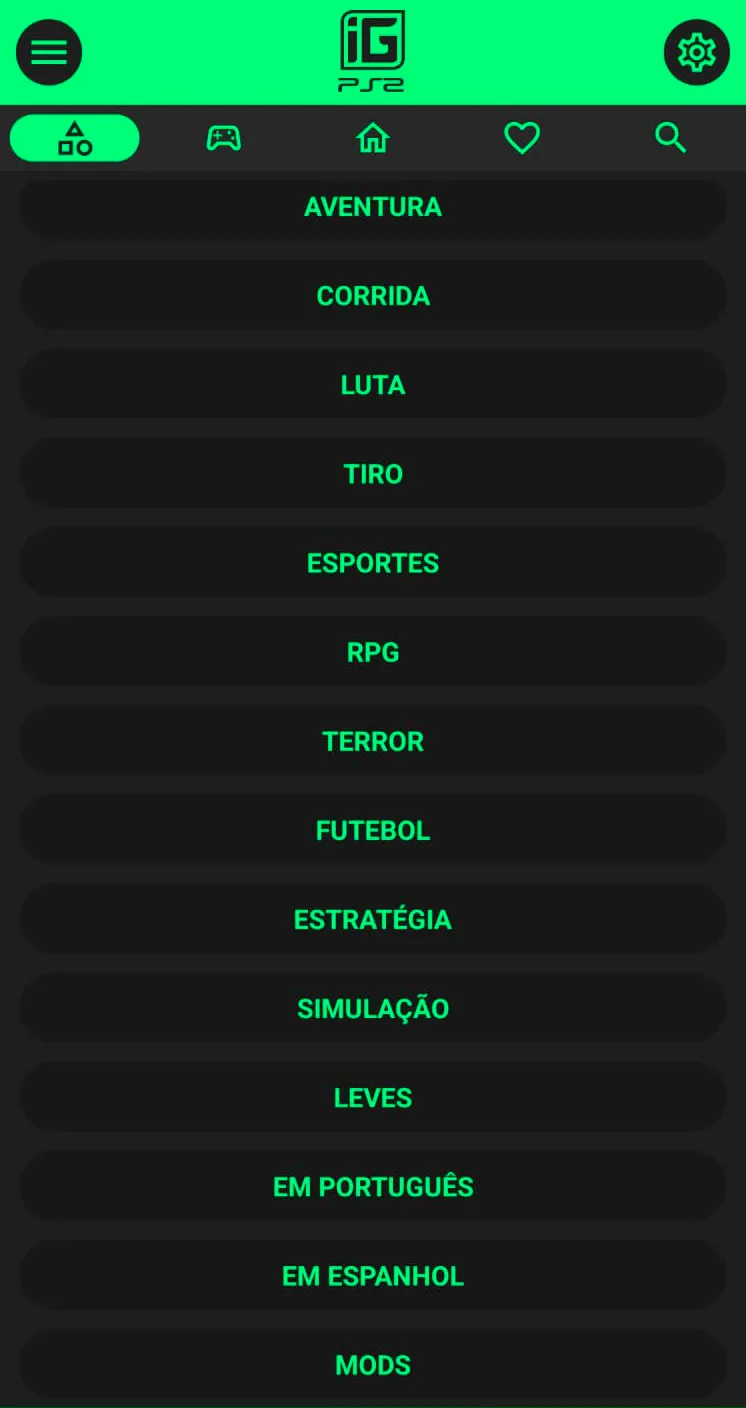746x1408 pixels.
Task: View the ESPORTES category
Action: [373, 563]
